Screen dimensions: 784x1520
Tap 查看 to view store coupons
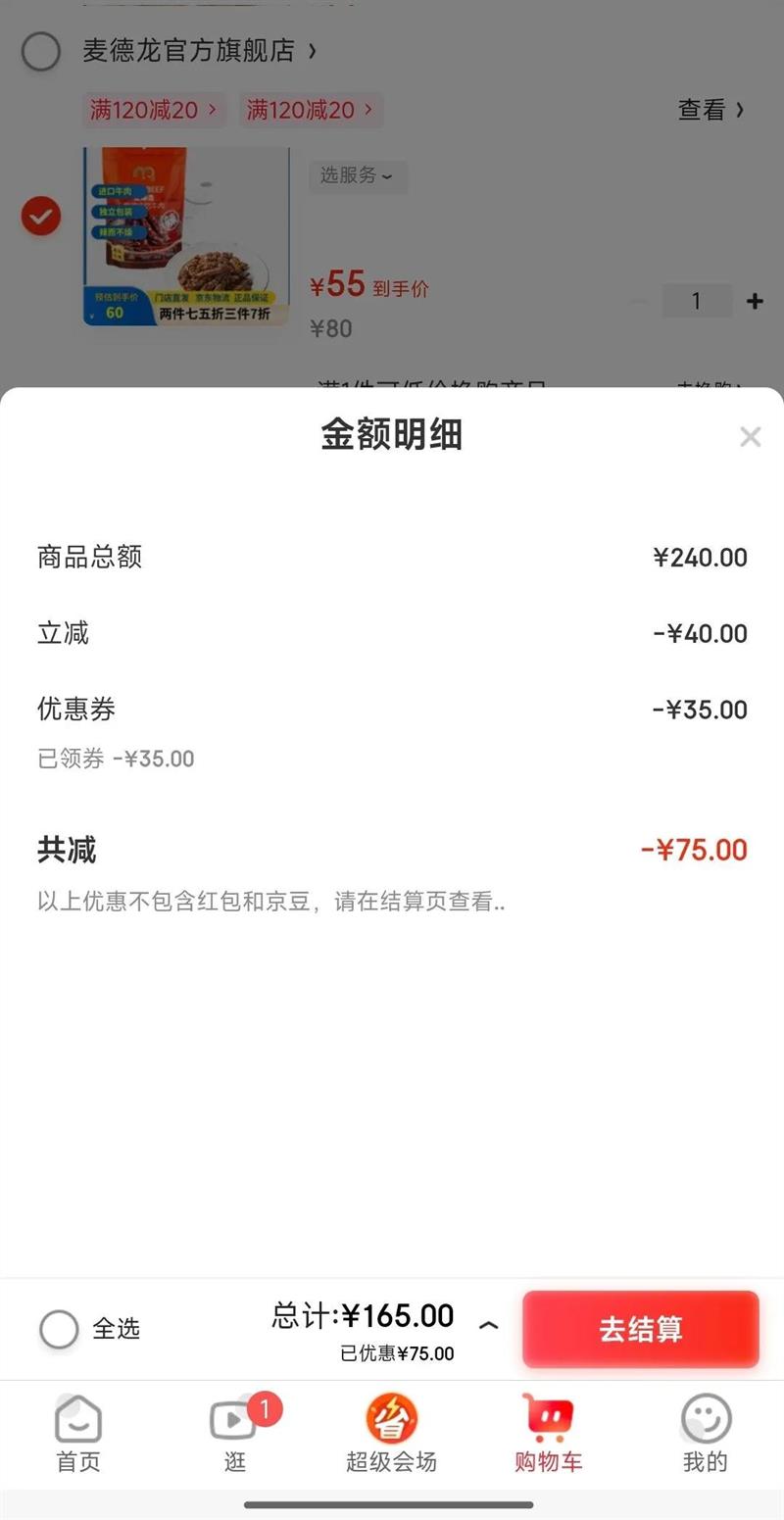[710, 110]
